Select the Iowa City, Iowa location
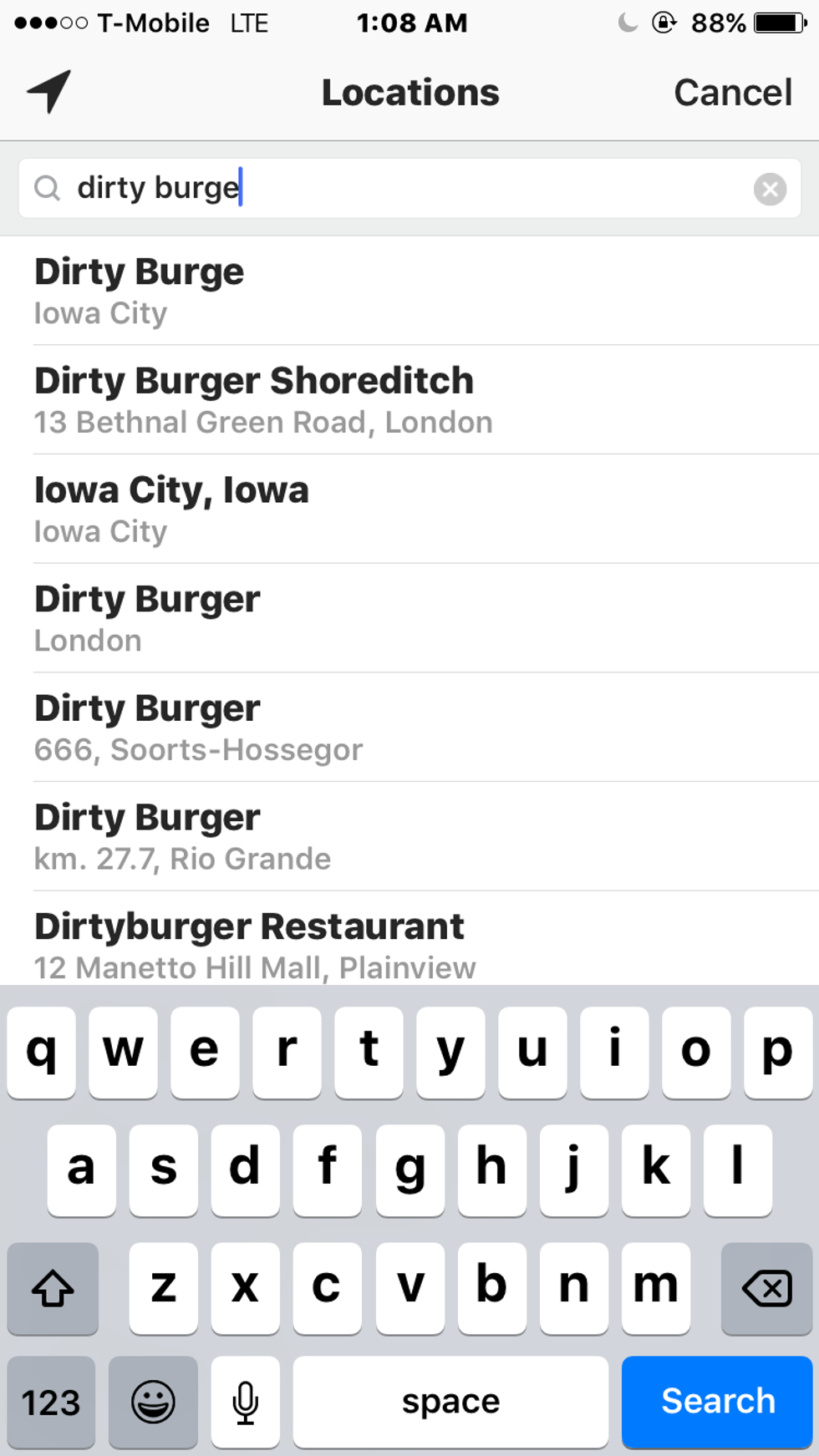The image size is (819, 1456). pyautogui.click(x=409, y=510)
